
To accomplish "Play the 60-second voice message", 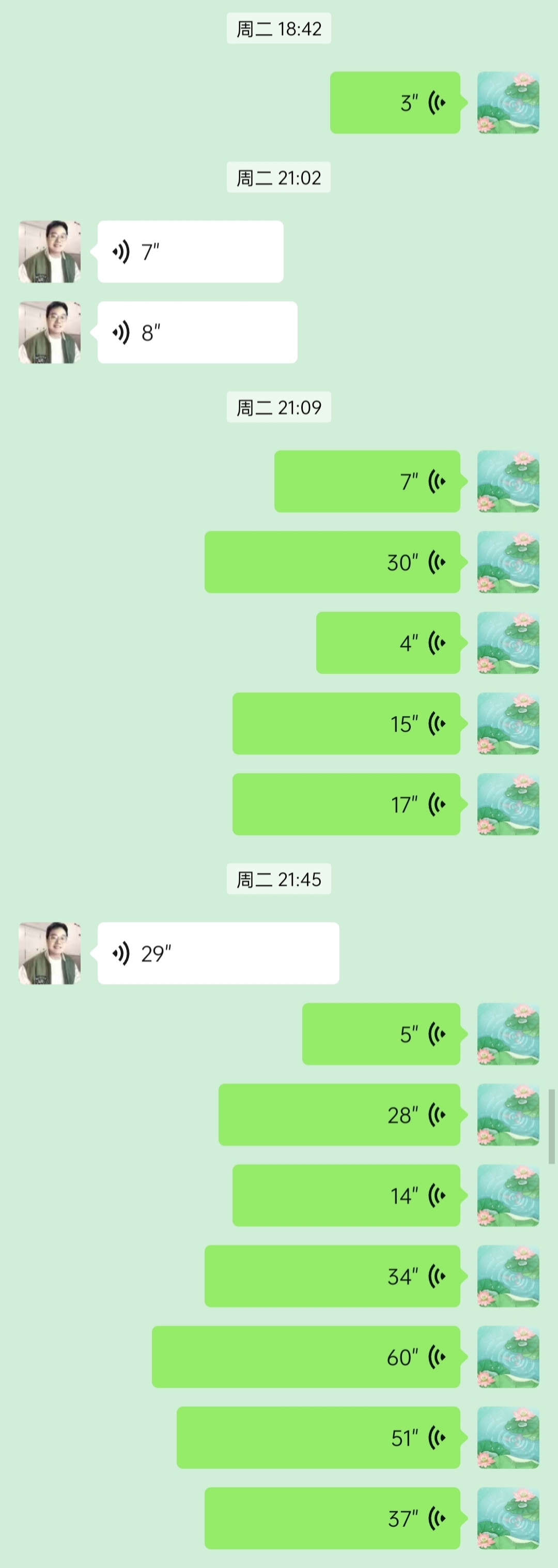I will [x=305, y=1357].
